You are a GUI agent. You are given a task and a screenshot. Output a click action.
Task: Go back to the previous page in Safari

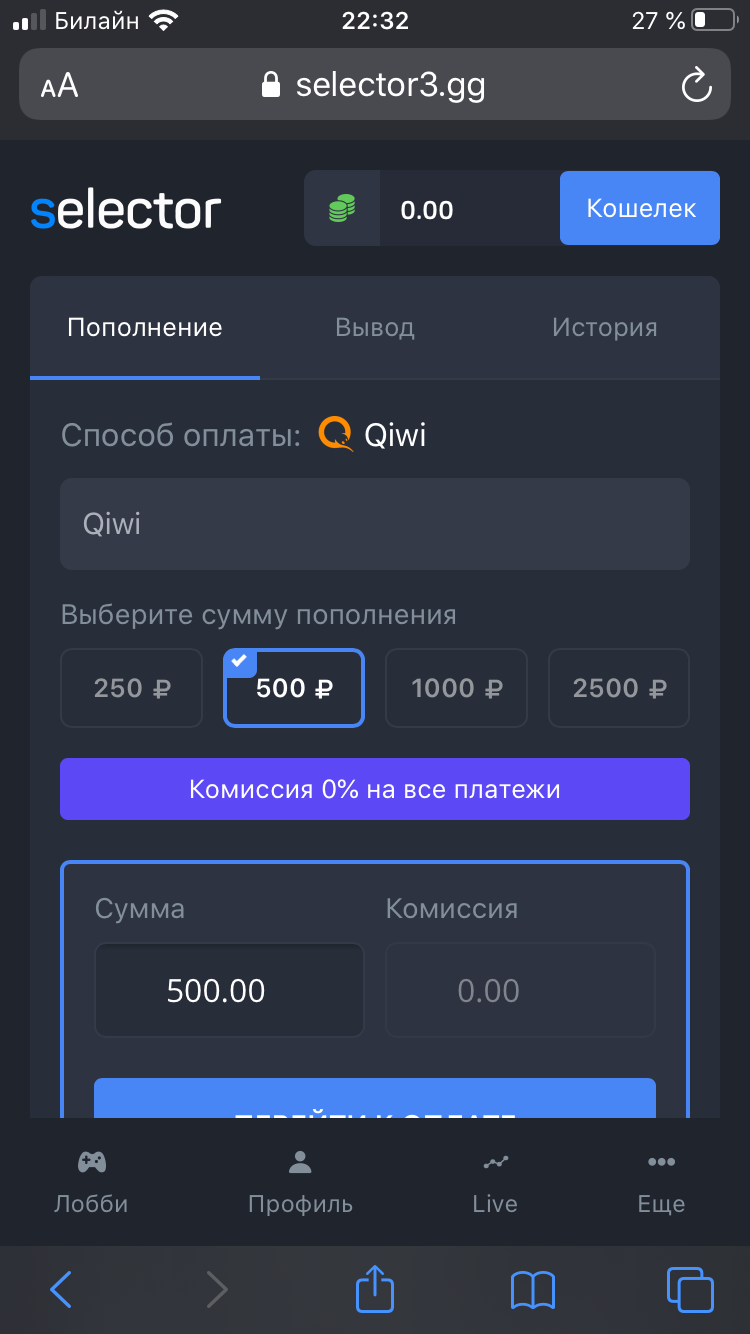61,1290
